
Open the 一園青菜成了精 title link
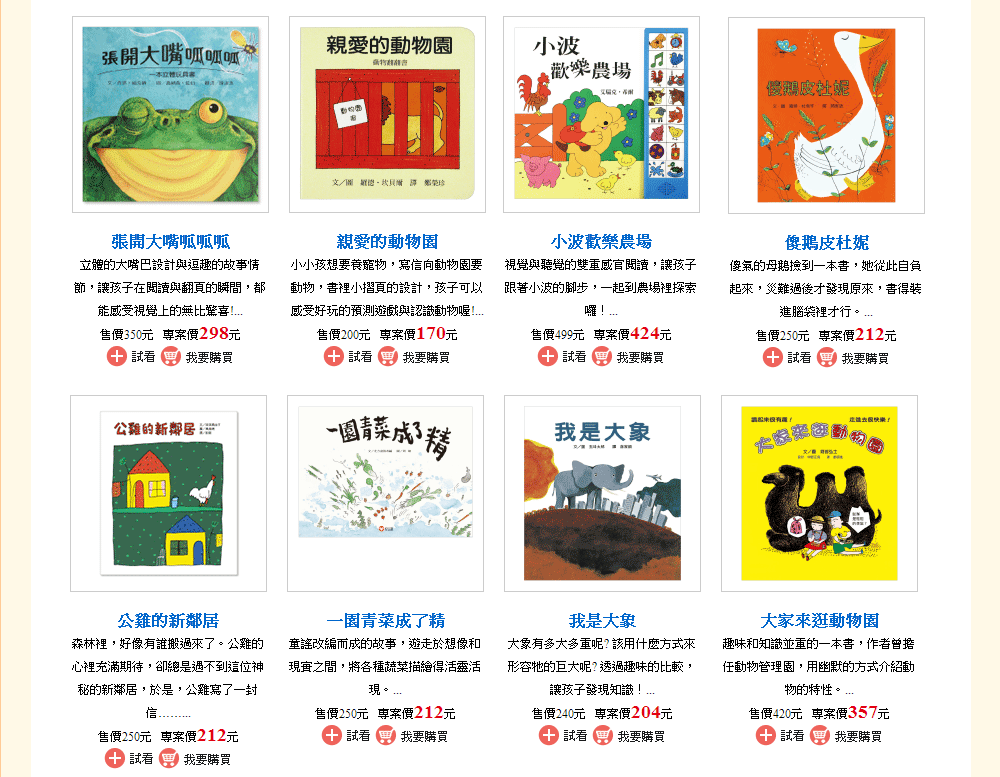point(385,621)
